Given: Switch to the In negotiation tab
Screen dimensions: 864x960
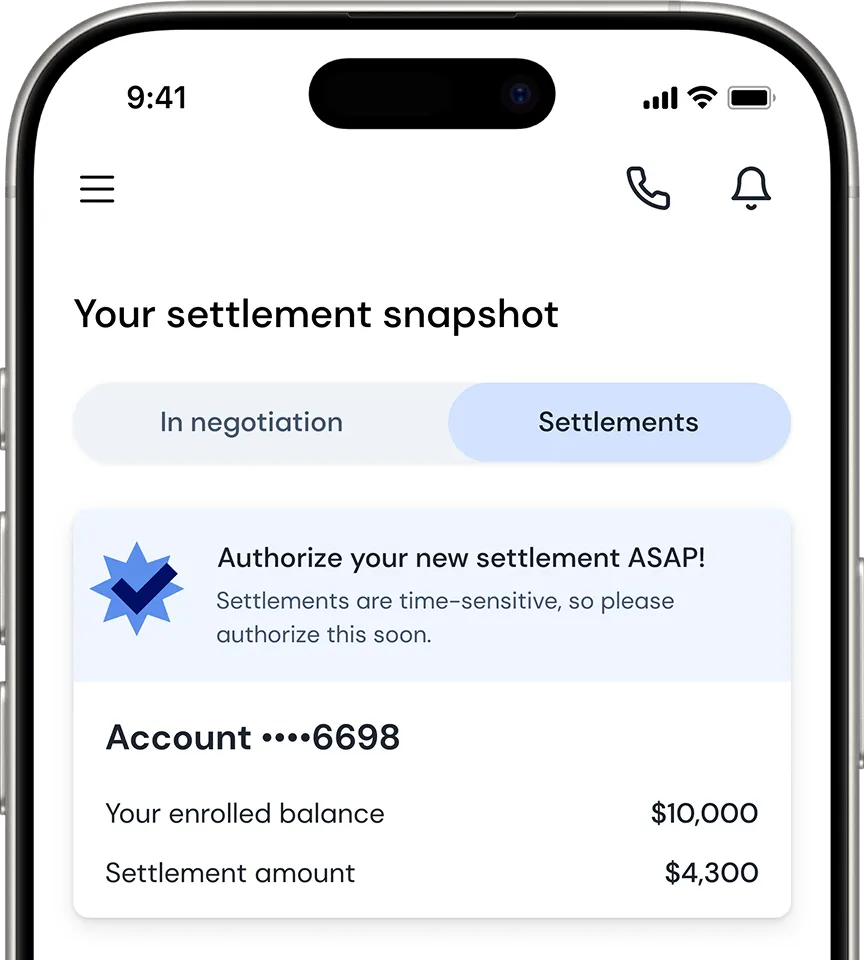Looking at the screenshot, I should click(x=251, y=422).
